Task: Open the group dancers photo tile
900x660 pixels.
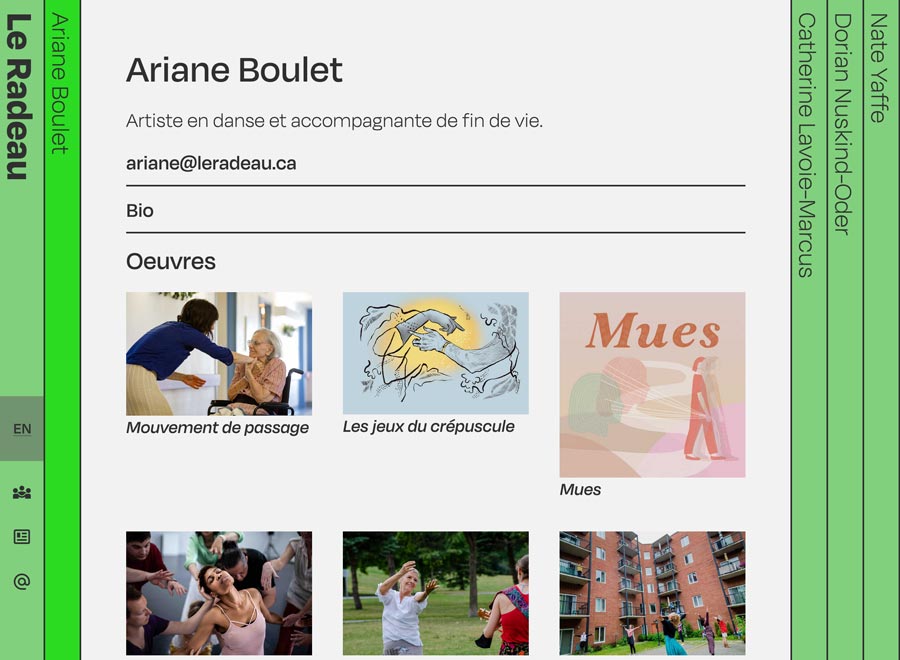Action: click(218, 592)
